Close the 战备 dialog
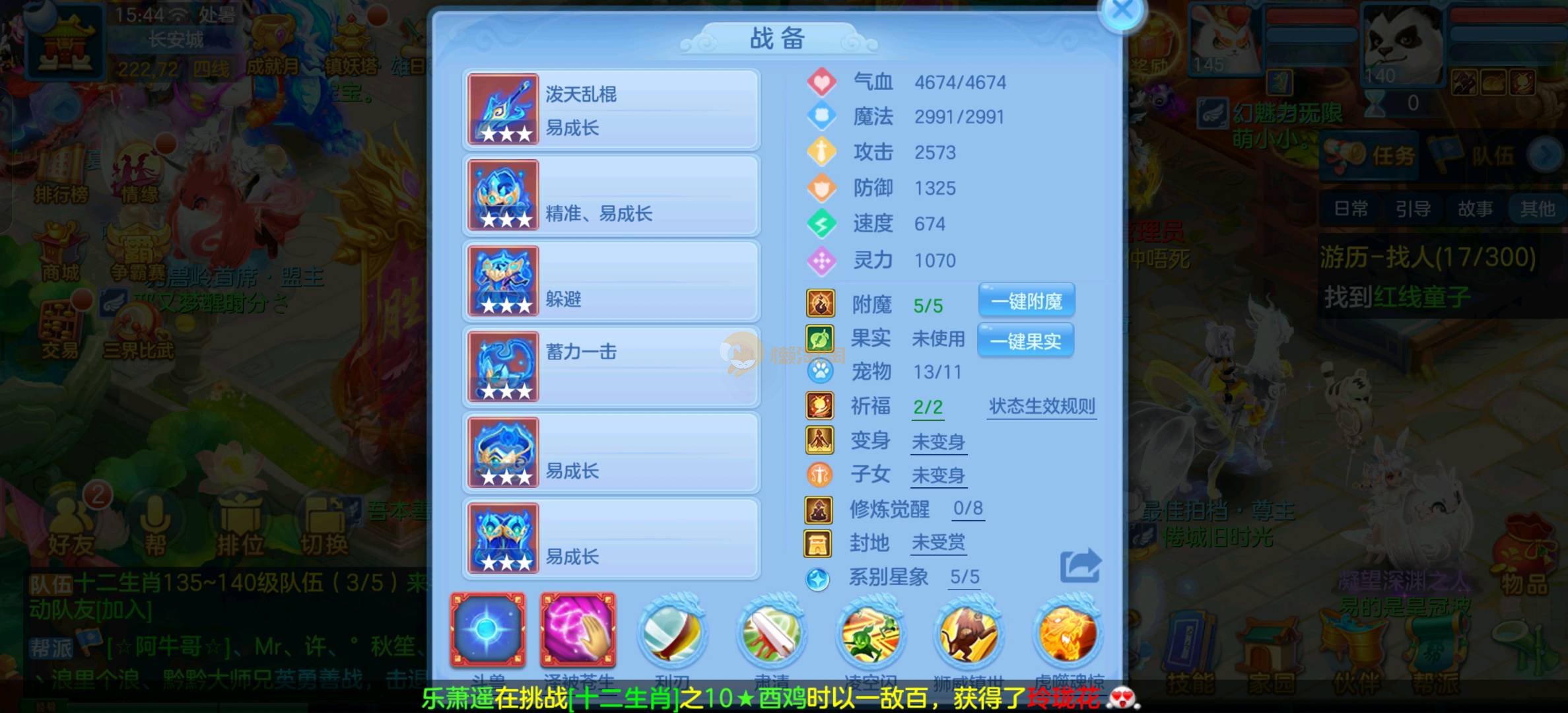This screenshot has height=713, width=1568. click(1122, 11)
